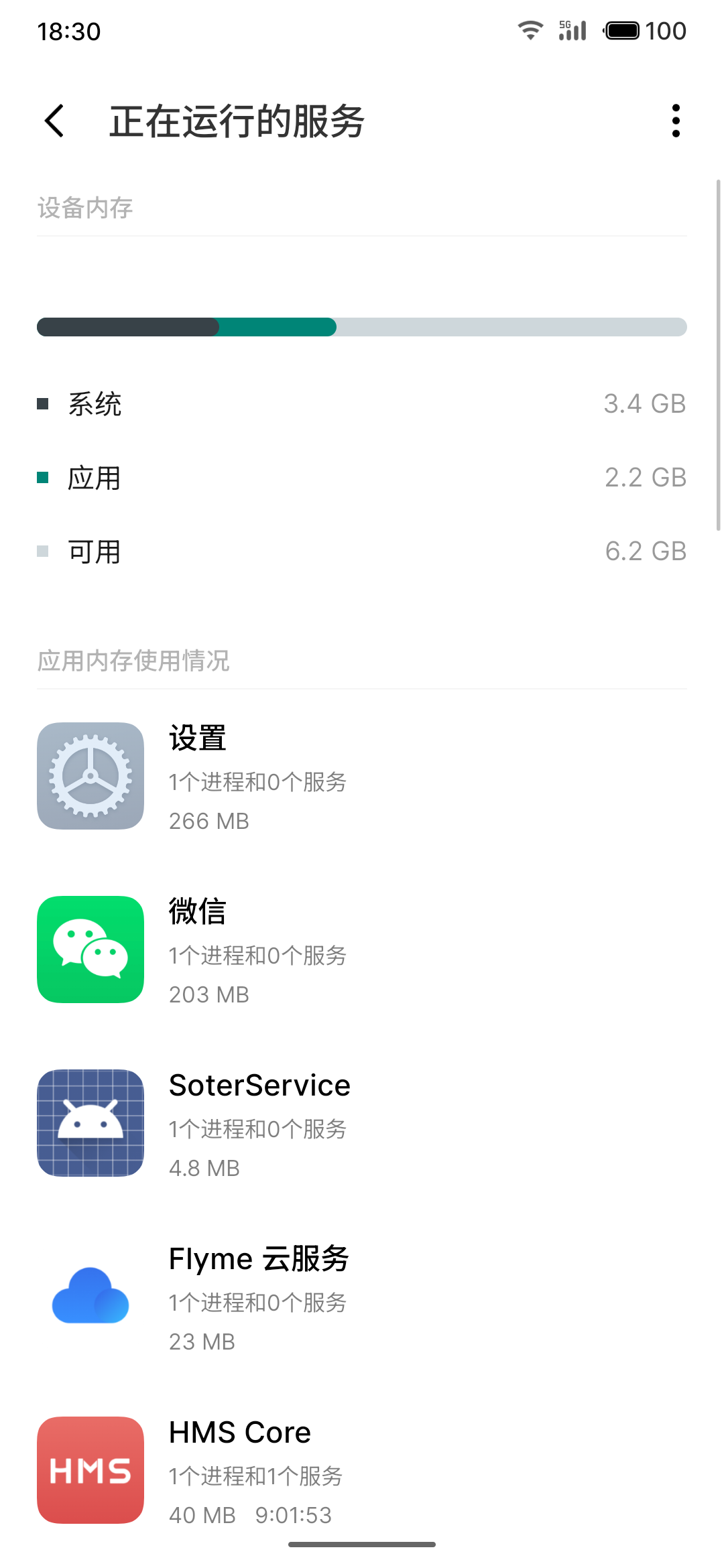The width and height of the screenshot is (724, 1568).
Task: Open the three-dot overflow menu
Action: pos(676,121)
